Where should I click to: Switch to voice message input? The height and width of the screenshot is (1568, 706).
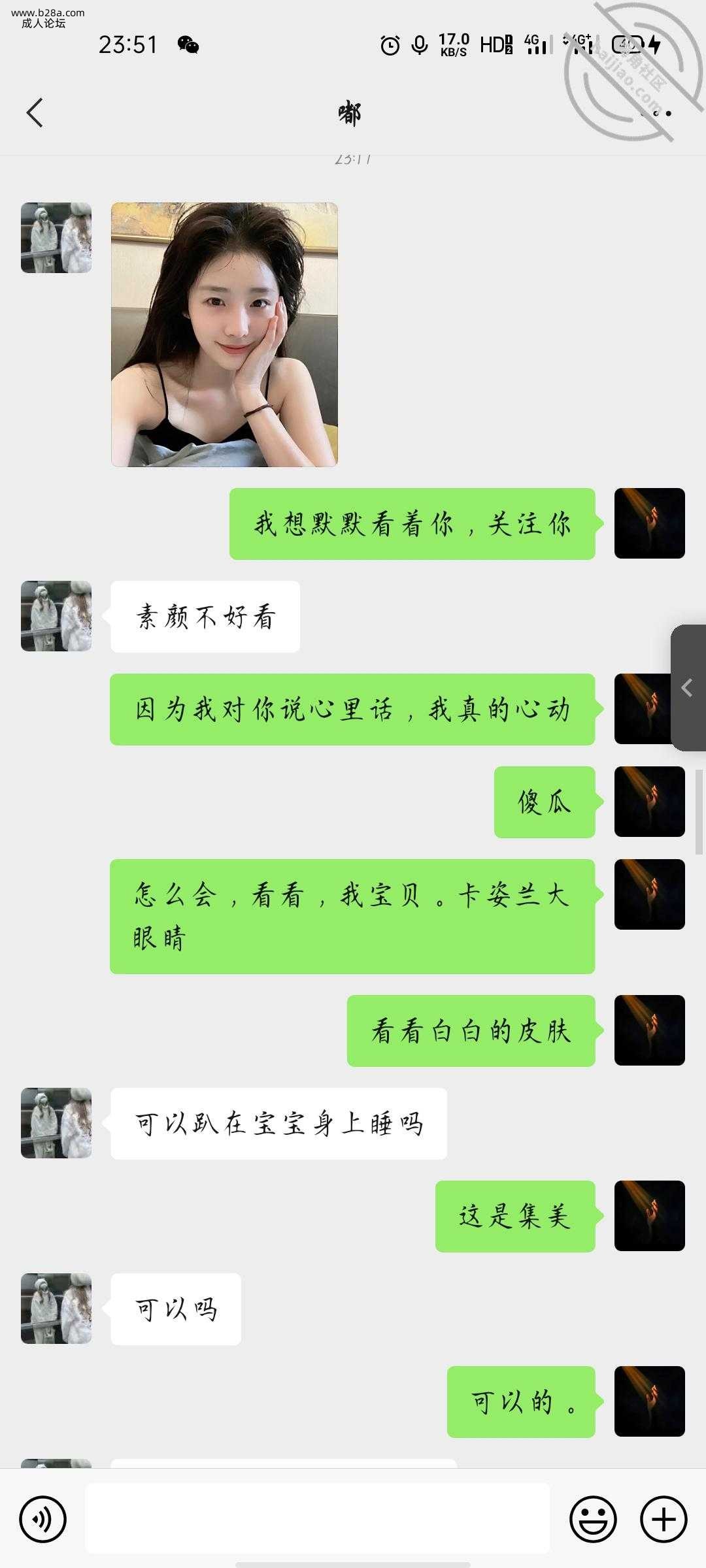43,1520
